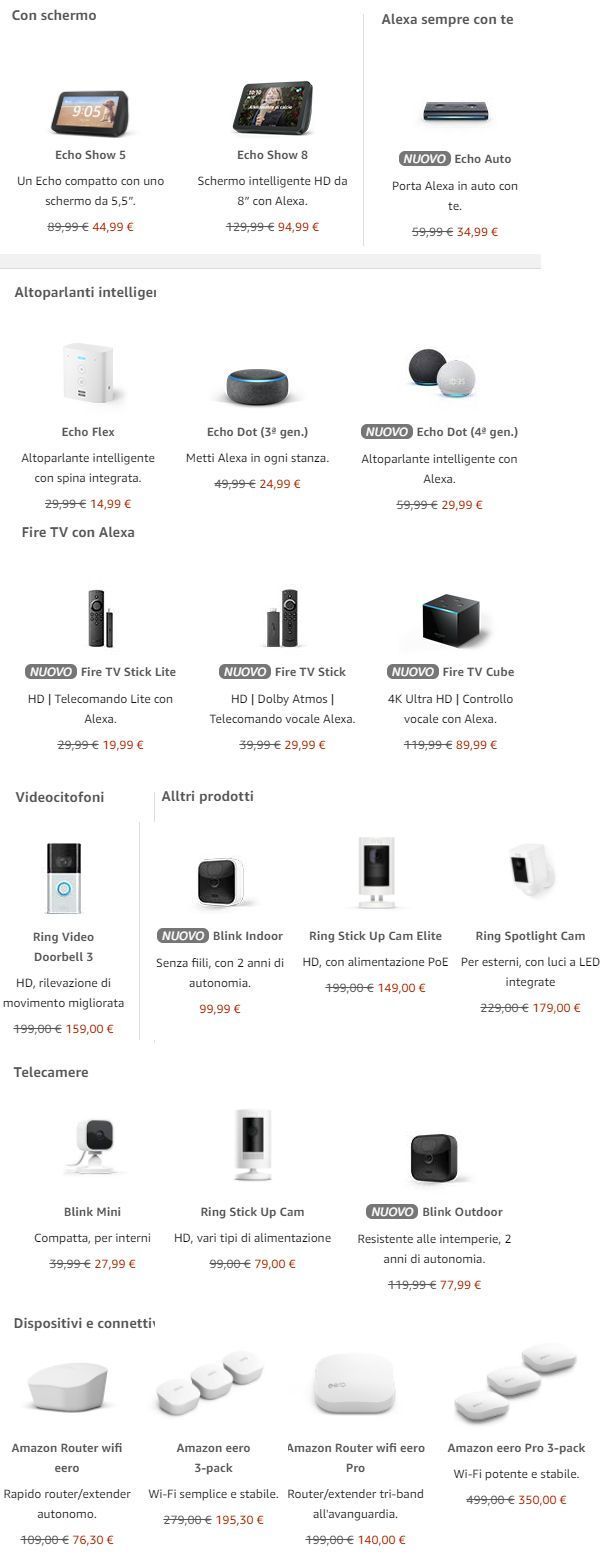601x1566 pixels.
Task: View the Blink Indoor camera
Action: click(247, 936)
